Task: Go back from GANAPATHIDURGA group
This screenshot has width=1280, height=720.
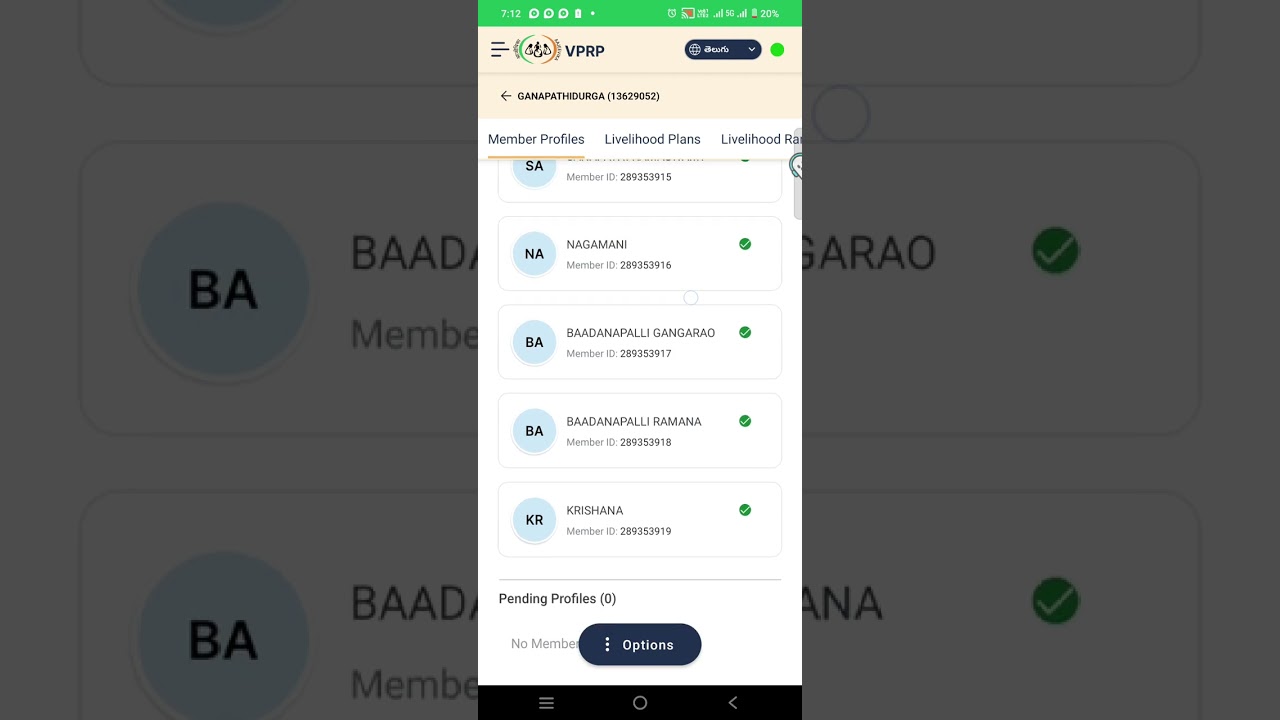Action: 506,96
